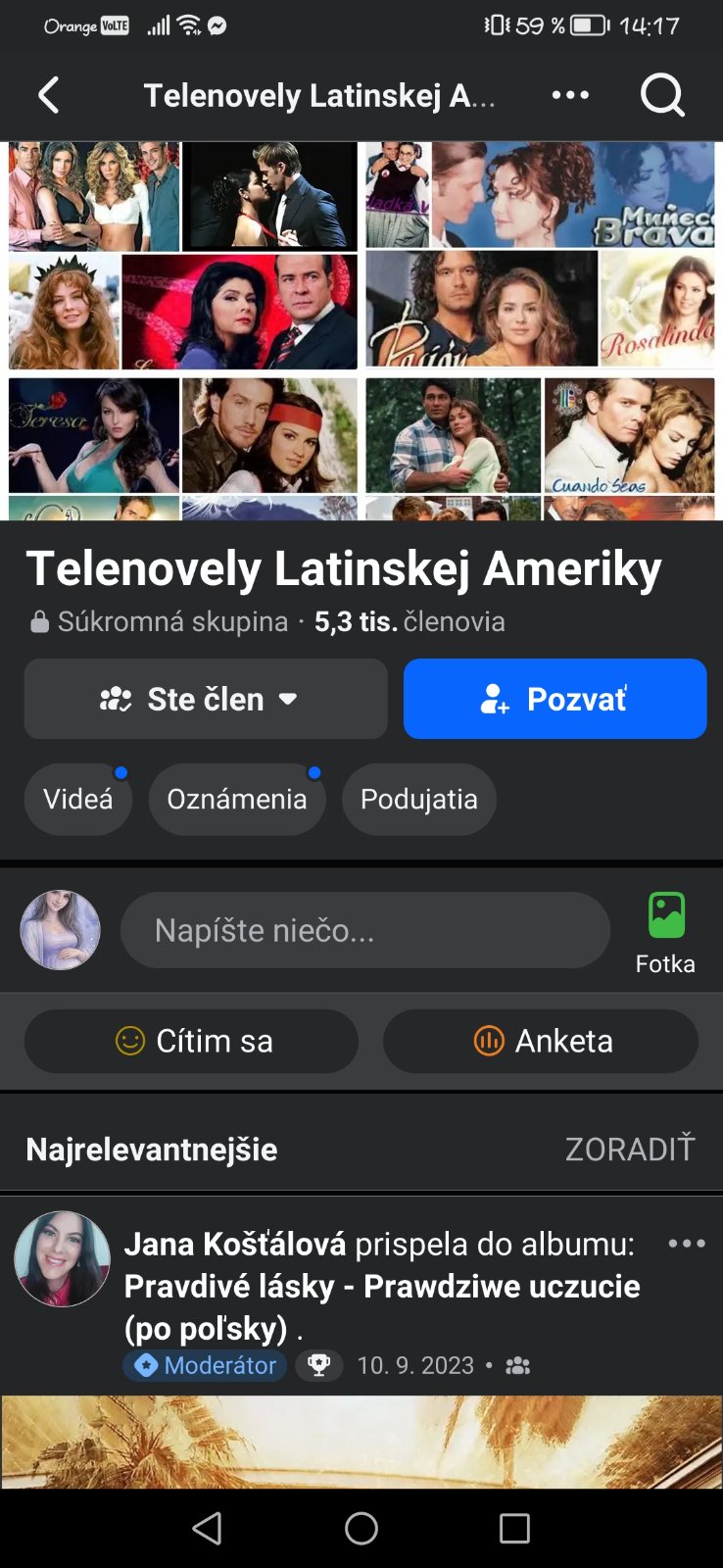The height and width of the screenshot is (1568, 723).
Task: Go back using the header arrow
Action: tap(49, 95)
